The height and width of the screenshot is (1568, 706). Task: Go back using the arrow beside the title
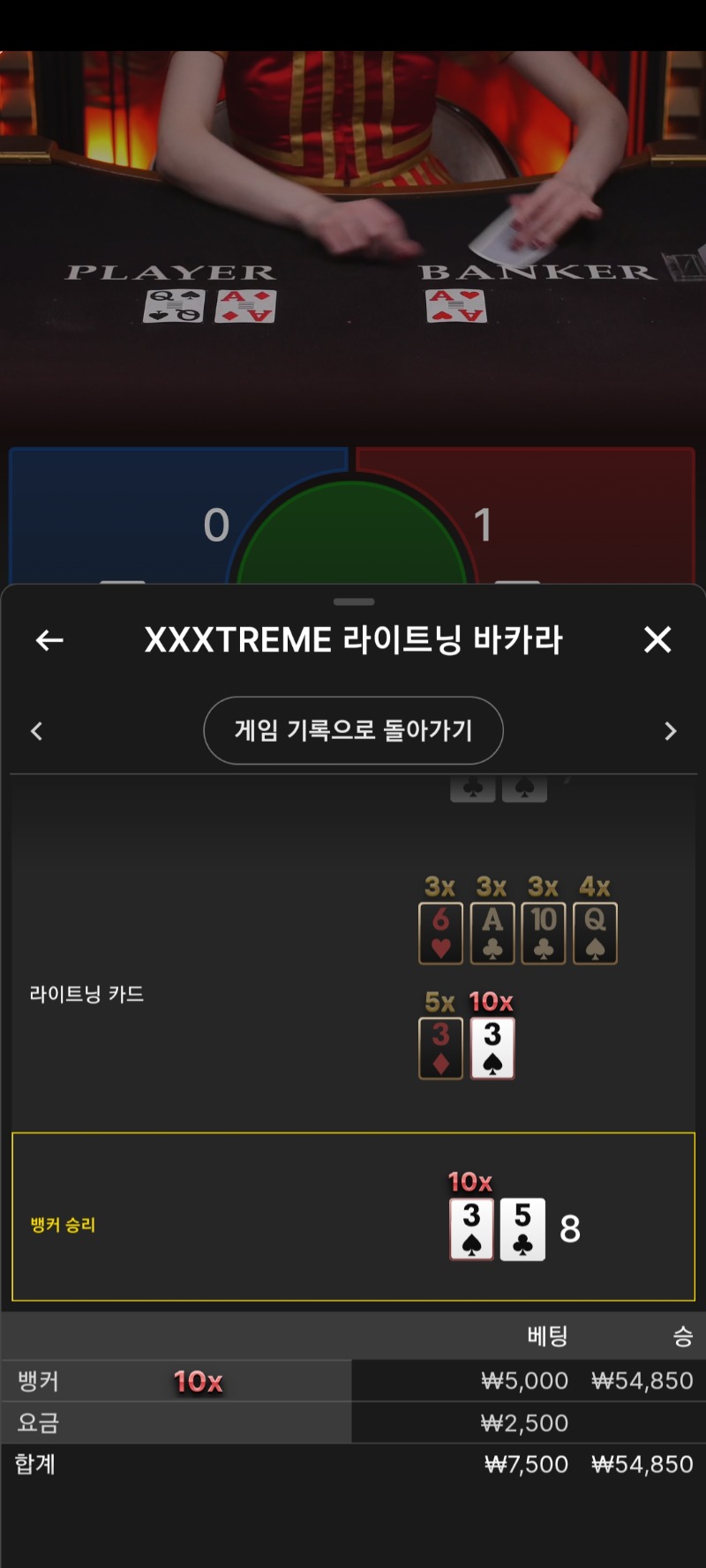[49, 640]
